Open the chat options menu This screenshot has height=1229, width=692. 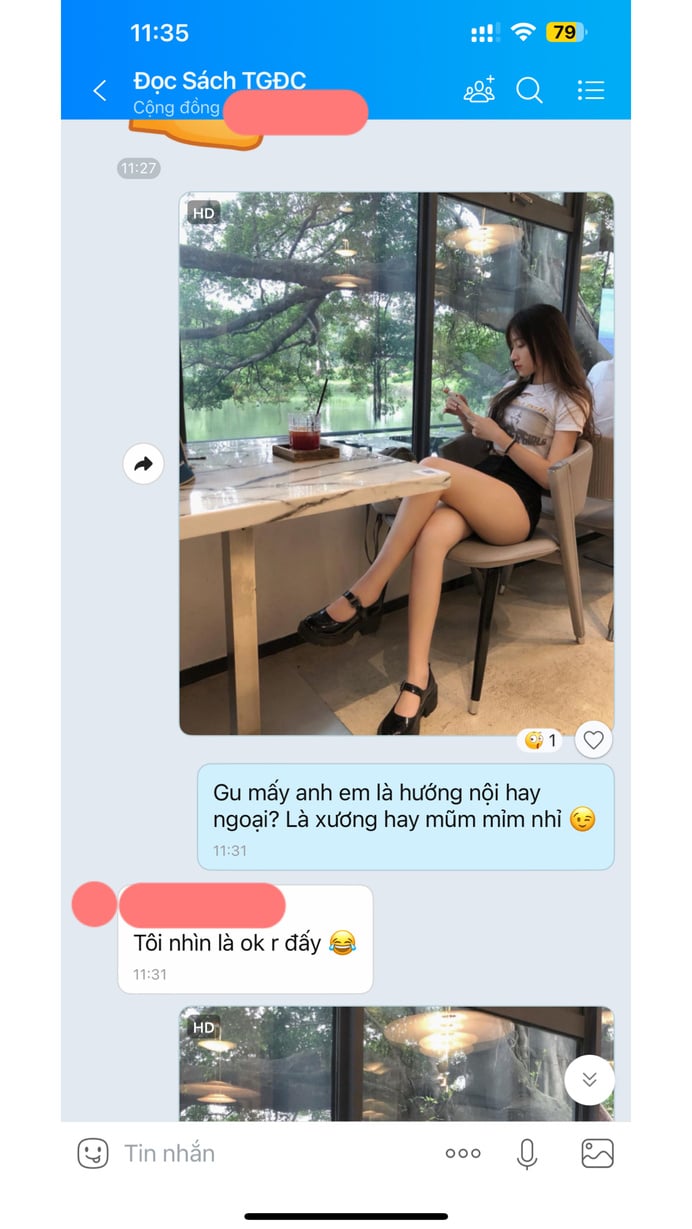(591, 91)
